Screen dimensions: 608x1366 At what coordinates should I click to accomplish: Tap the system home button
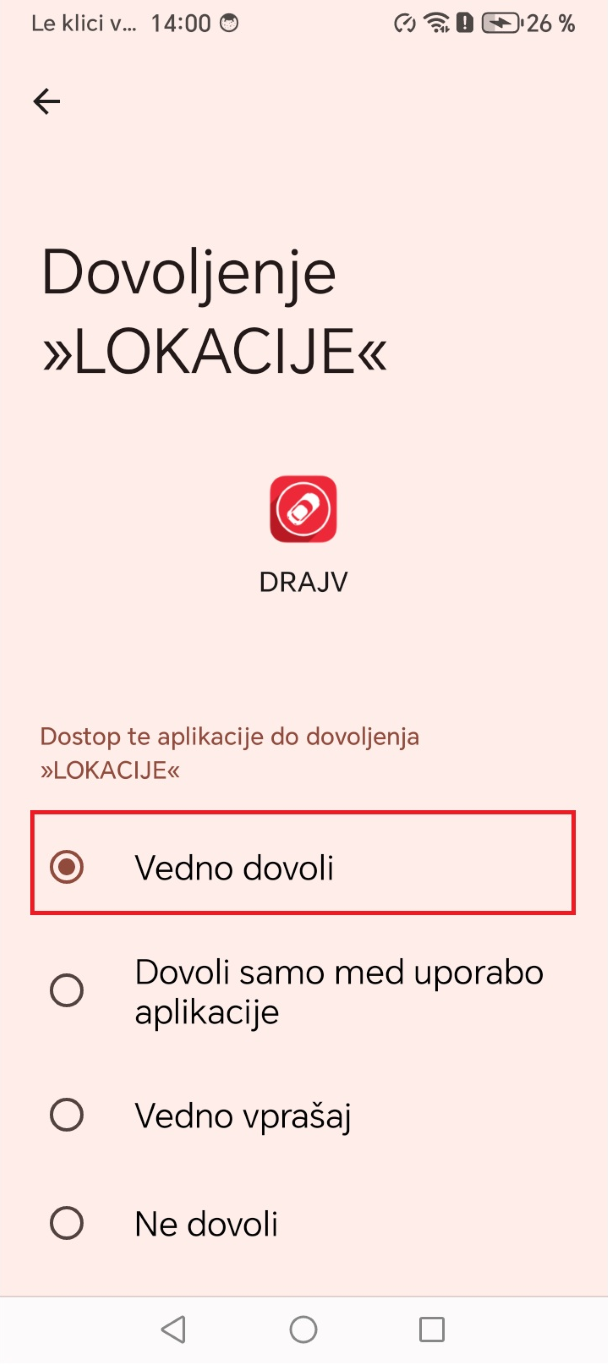click(x=303, y=1329)
